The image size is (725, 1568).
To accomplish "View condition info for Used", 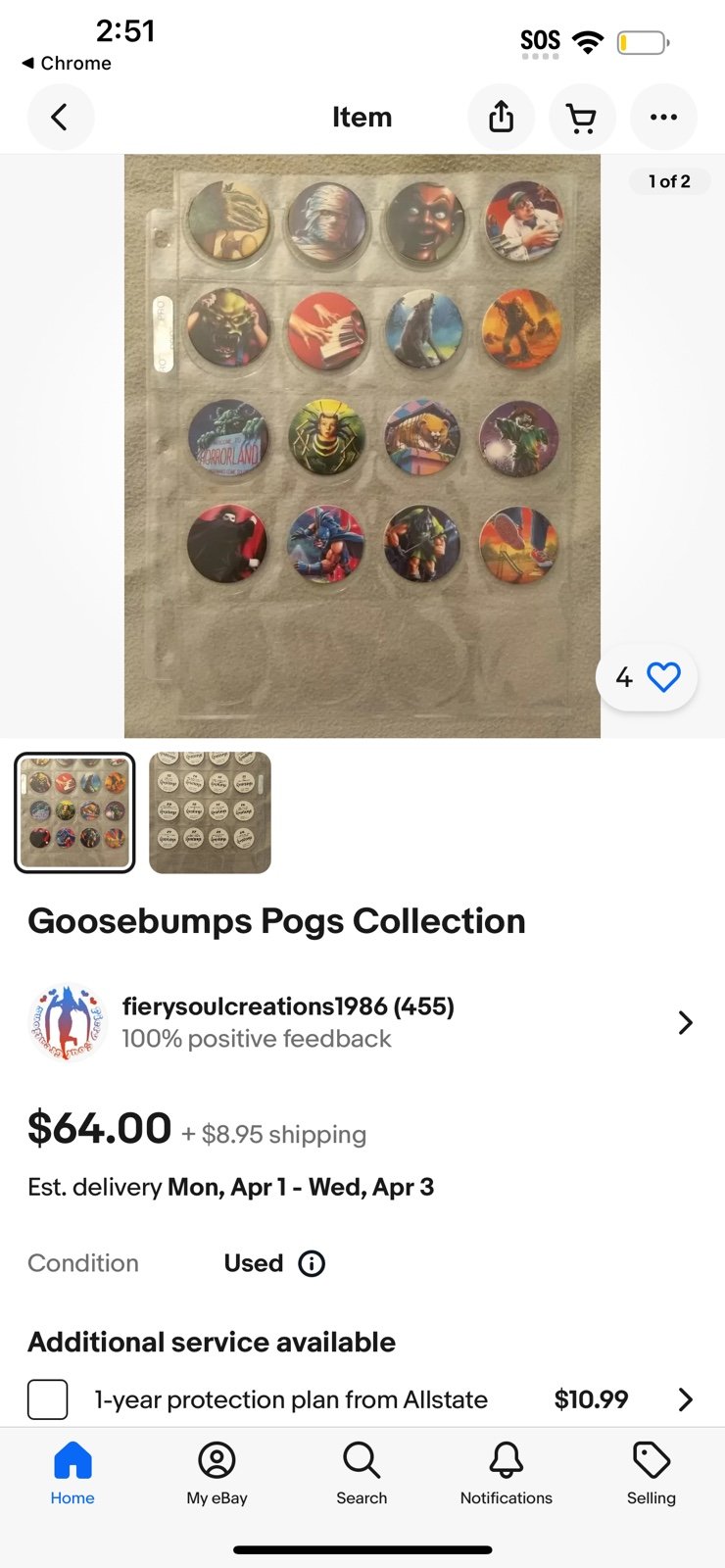I will point(312,1263).
